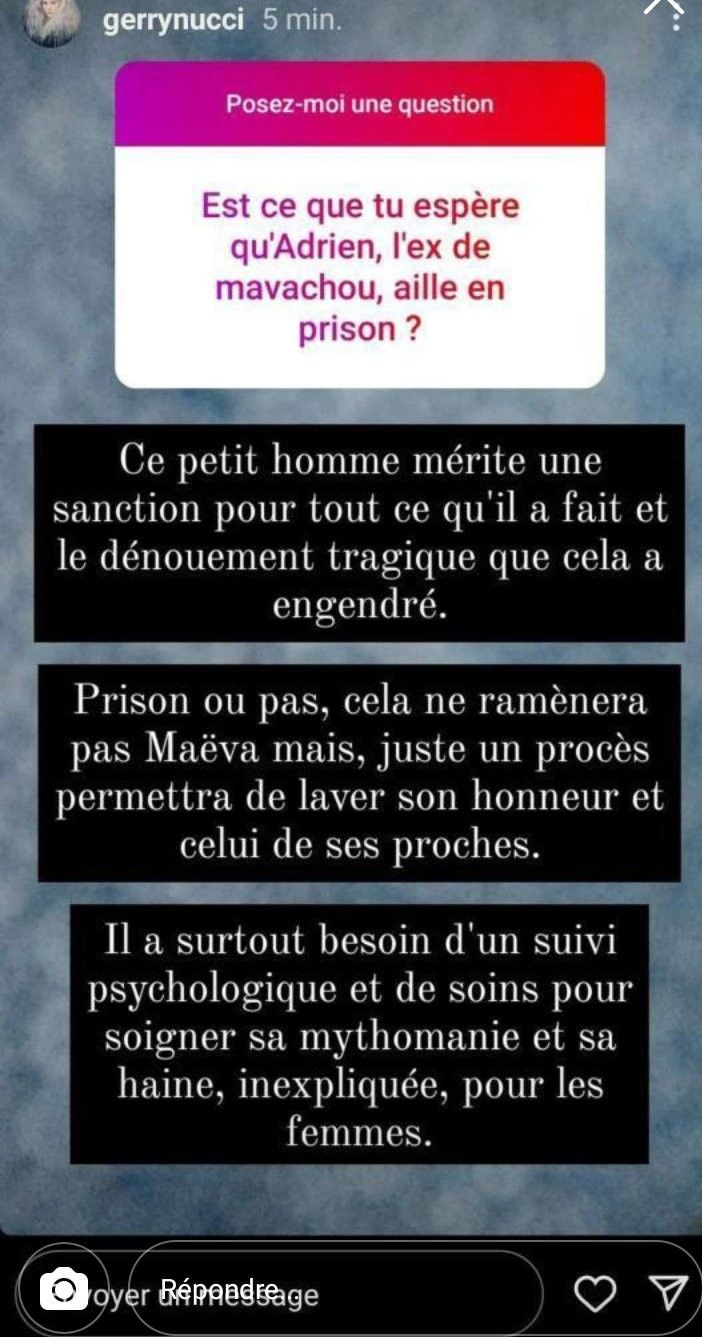Tap the Répondre message field
This screenshot has width=702, height=1337.
click(330, 1290)
